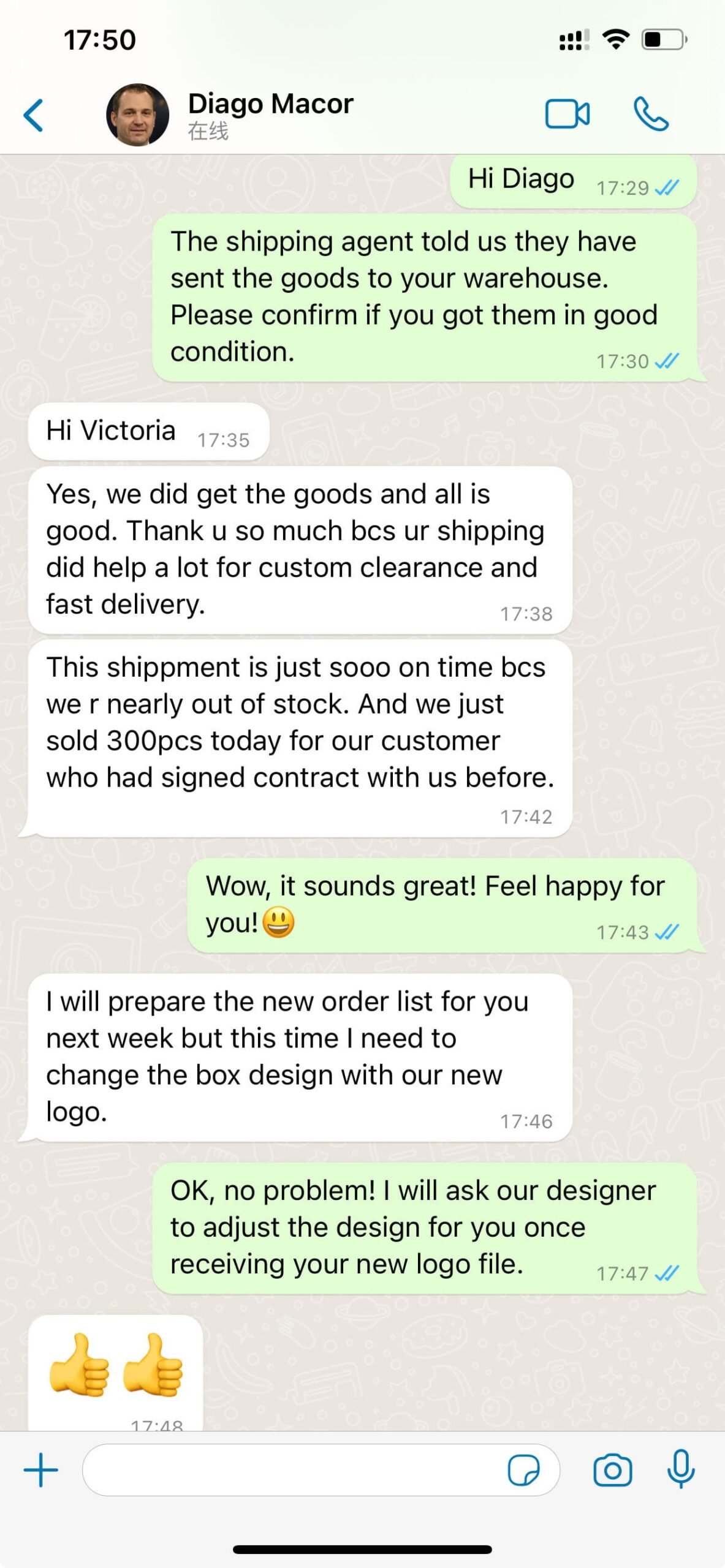Open the camera to send a photo
The image size is (725, 1568).
(612, 1470)
